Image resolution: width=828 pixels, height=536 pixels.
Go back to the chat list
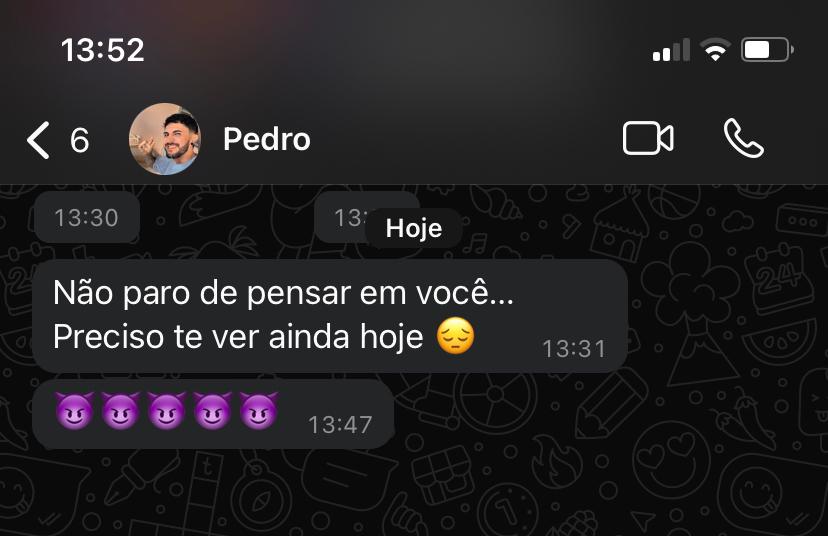pos(39,140)
